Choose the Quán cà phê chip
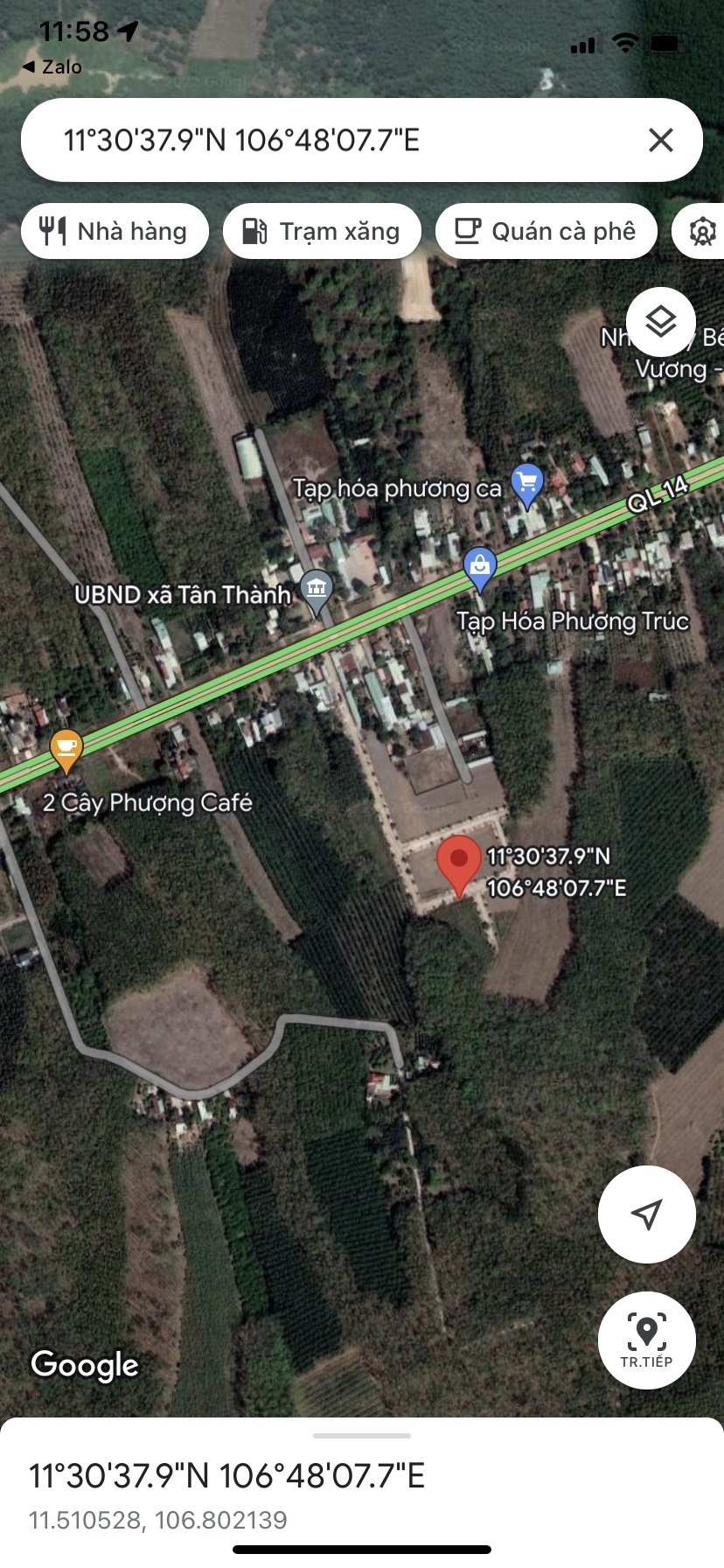The image size is (724, 1568). click(546, 232)
